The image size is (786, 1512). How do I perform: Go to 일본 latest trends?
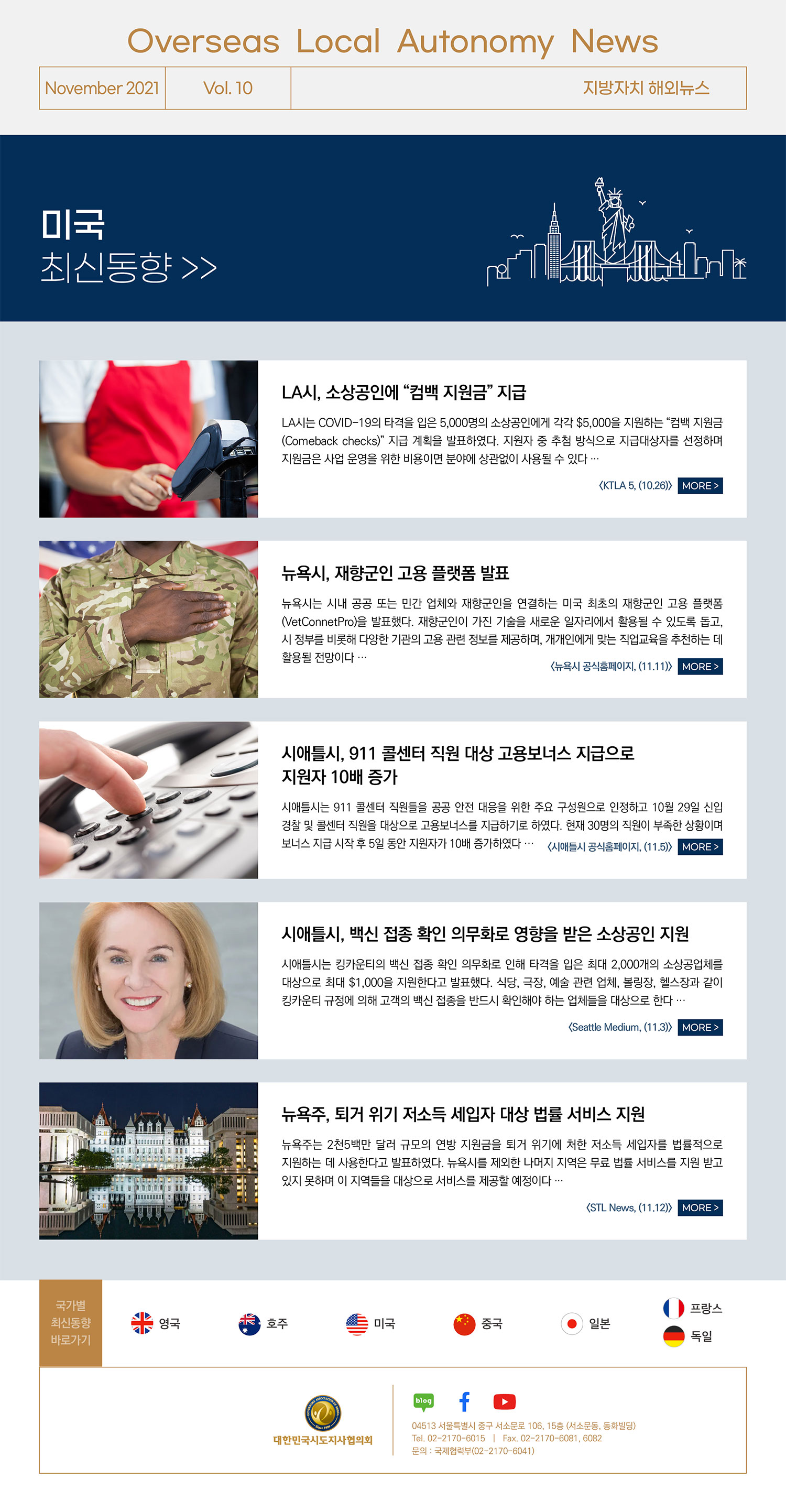point(585,1323)
